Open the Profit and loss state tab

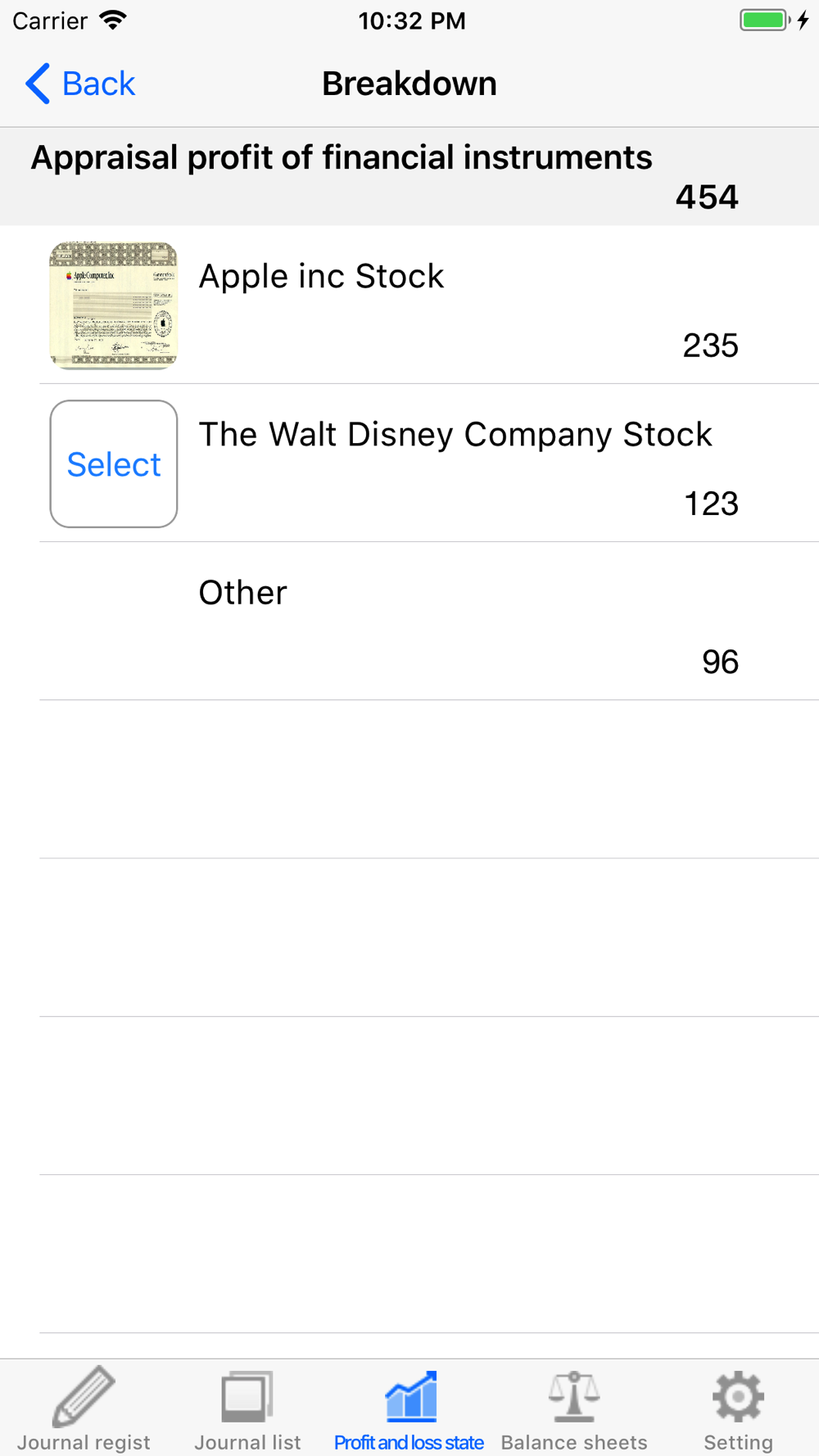tap(409, 1409)
